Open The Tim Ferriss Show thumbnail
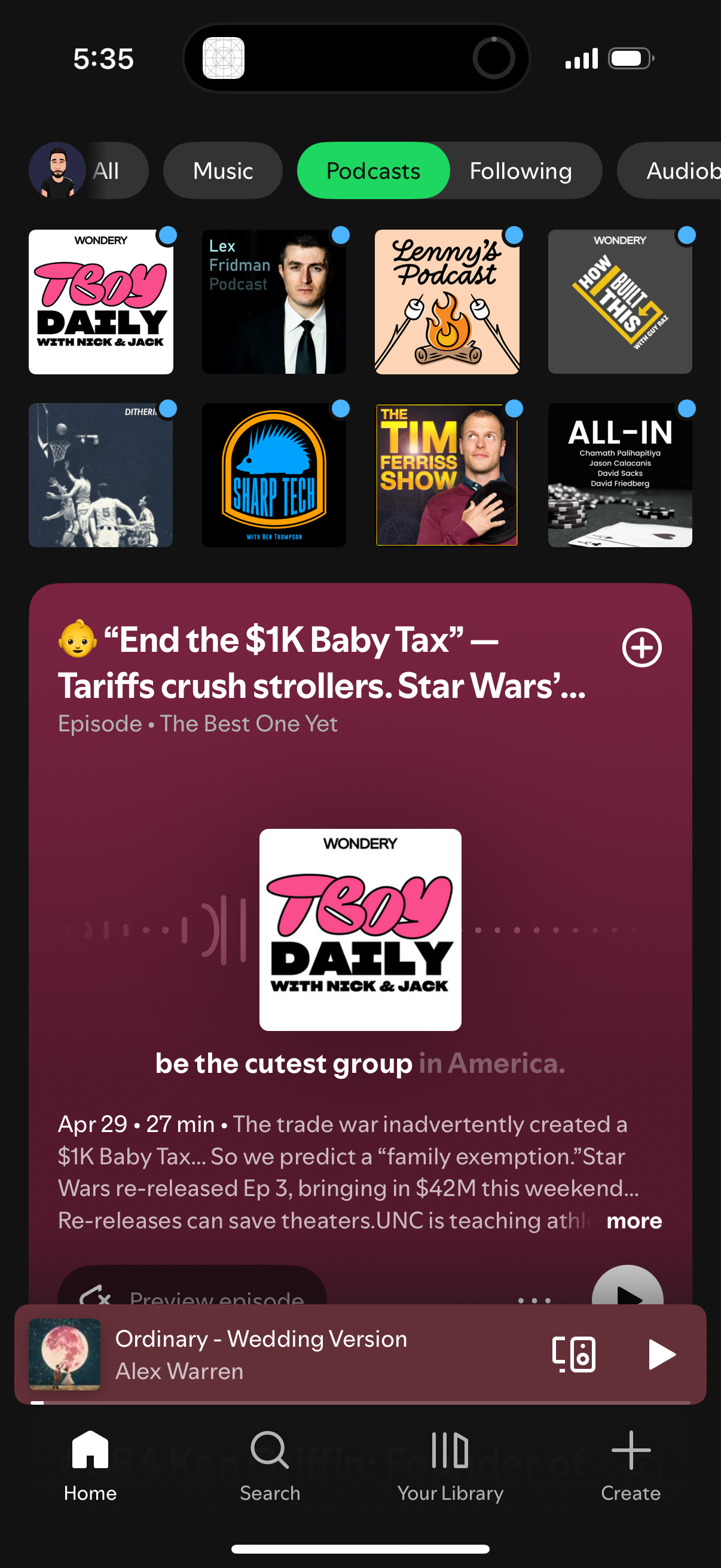 click(447, 474)
